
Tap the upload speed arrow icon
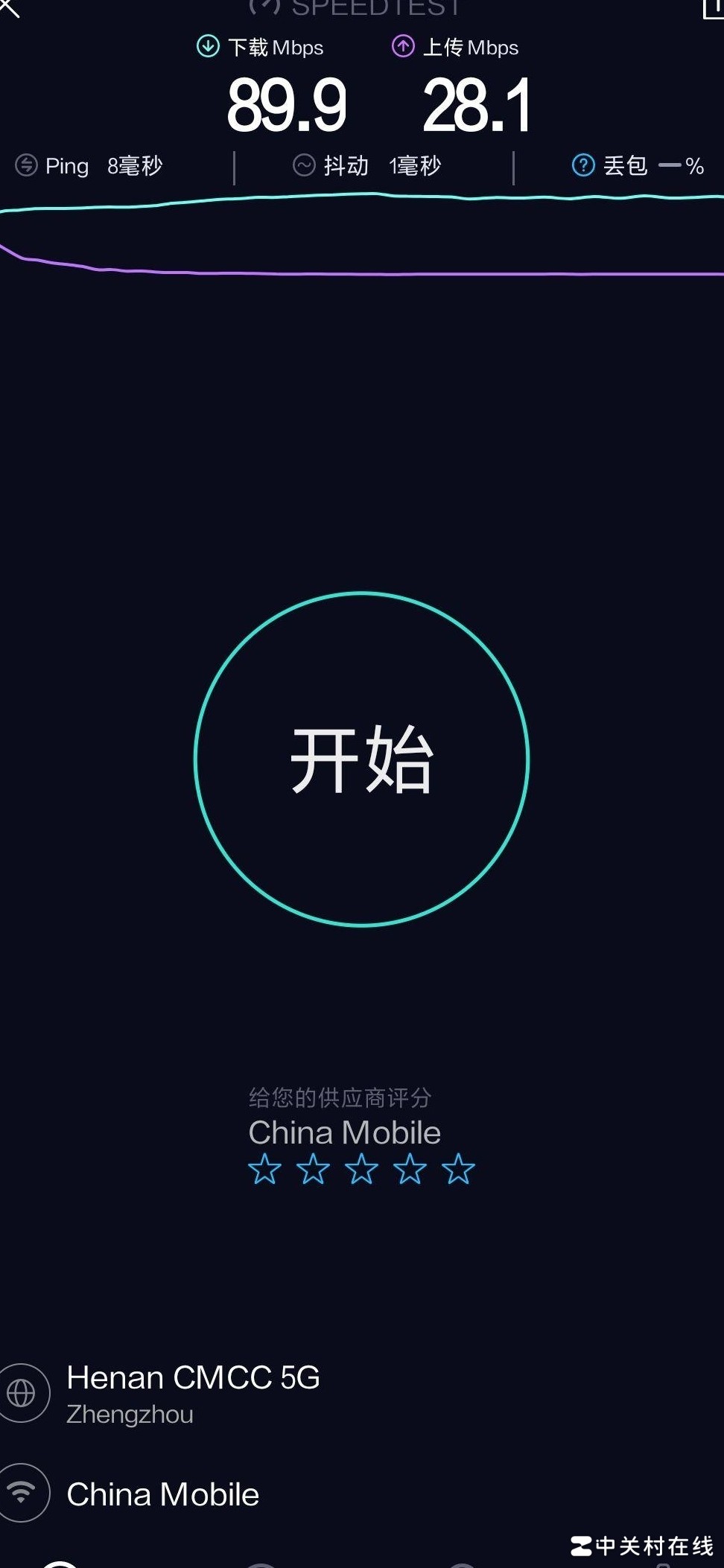point(403,46)
